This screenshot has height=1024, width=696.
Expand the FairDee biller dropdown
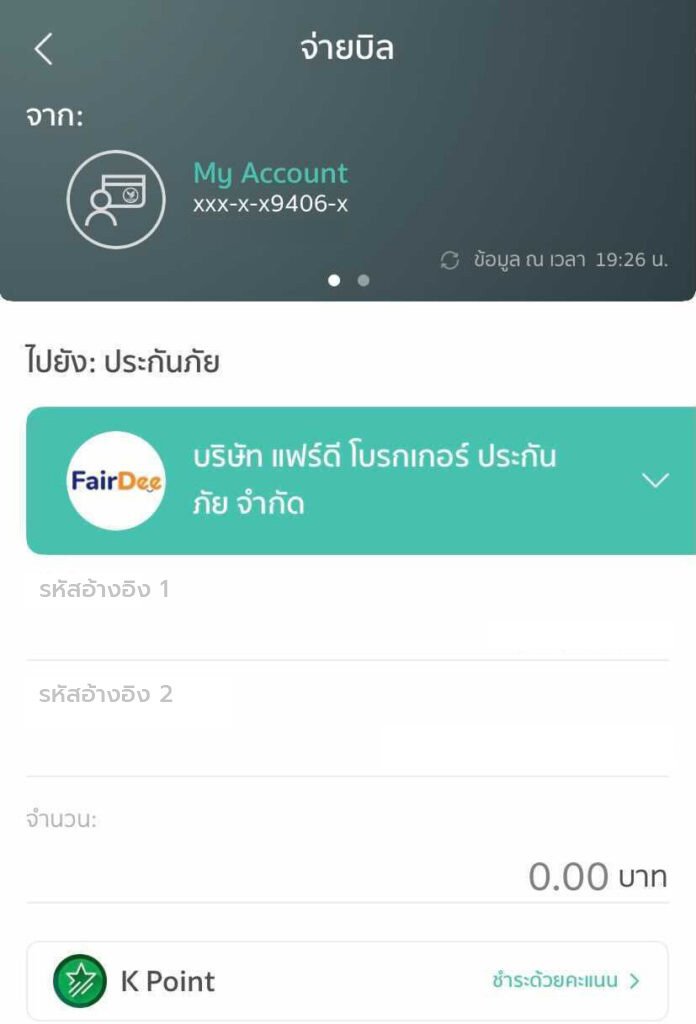coord(655,481)
